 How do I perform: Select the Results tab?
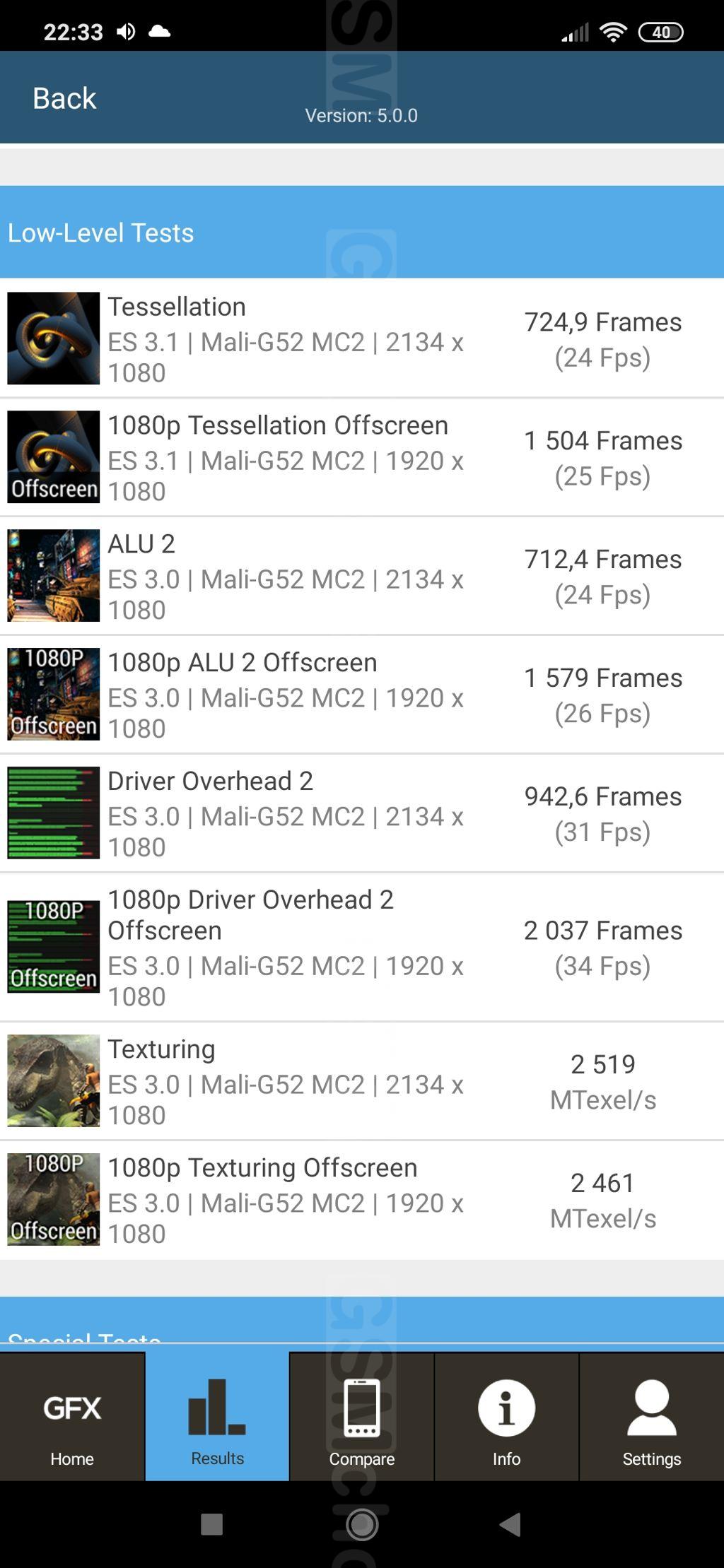point(217,1417)
